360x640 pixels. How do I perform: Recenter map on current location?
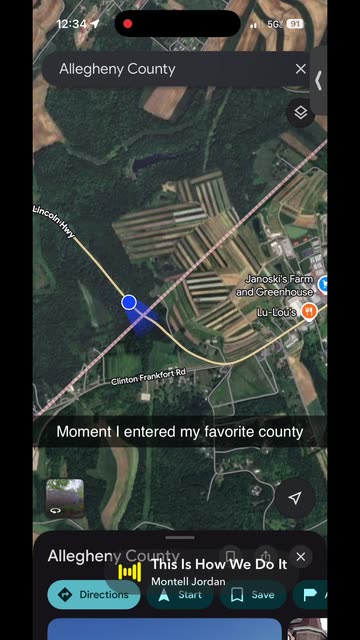tap(295, 498)
